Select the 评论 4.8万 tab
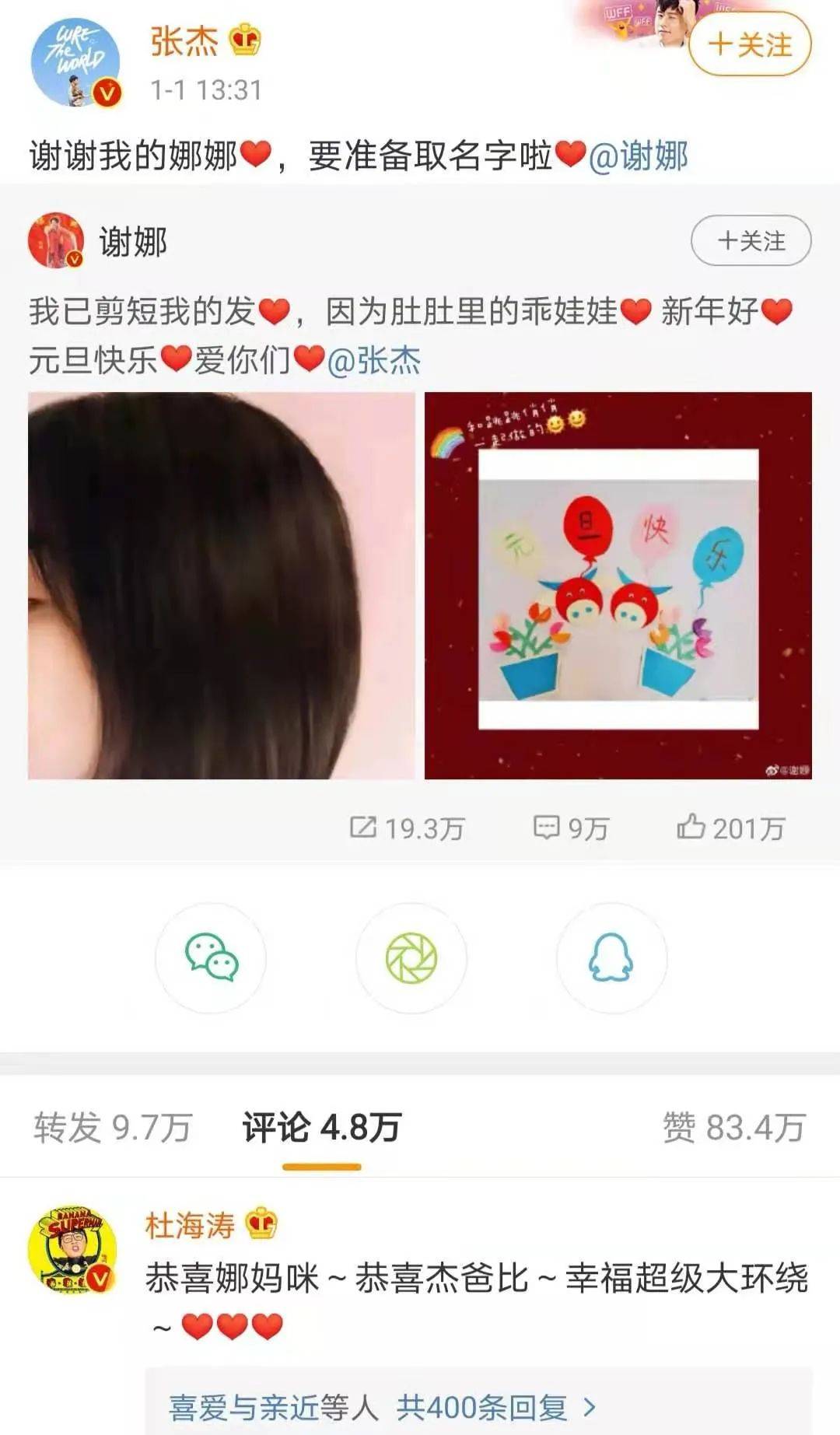 point(321,1127)
